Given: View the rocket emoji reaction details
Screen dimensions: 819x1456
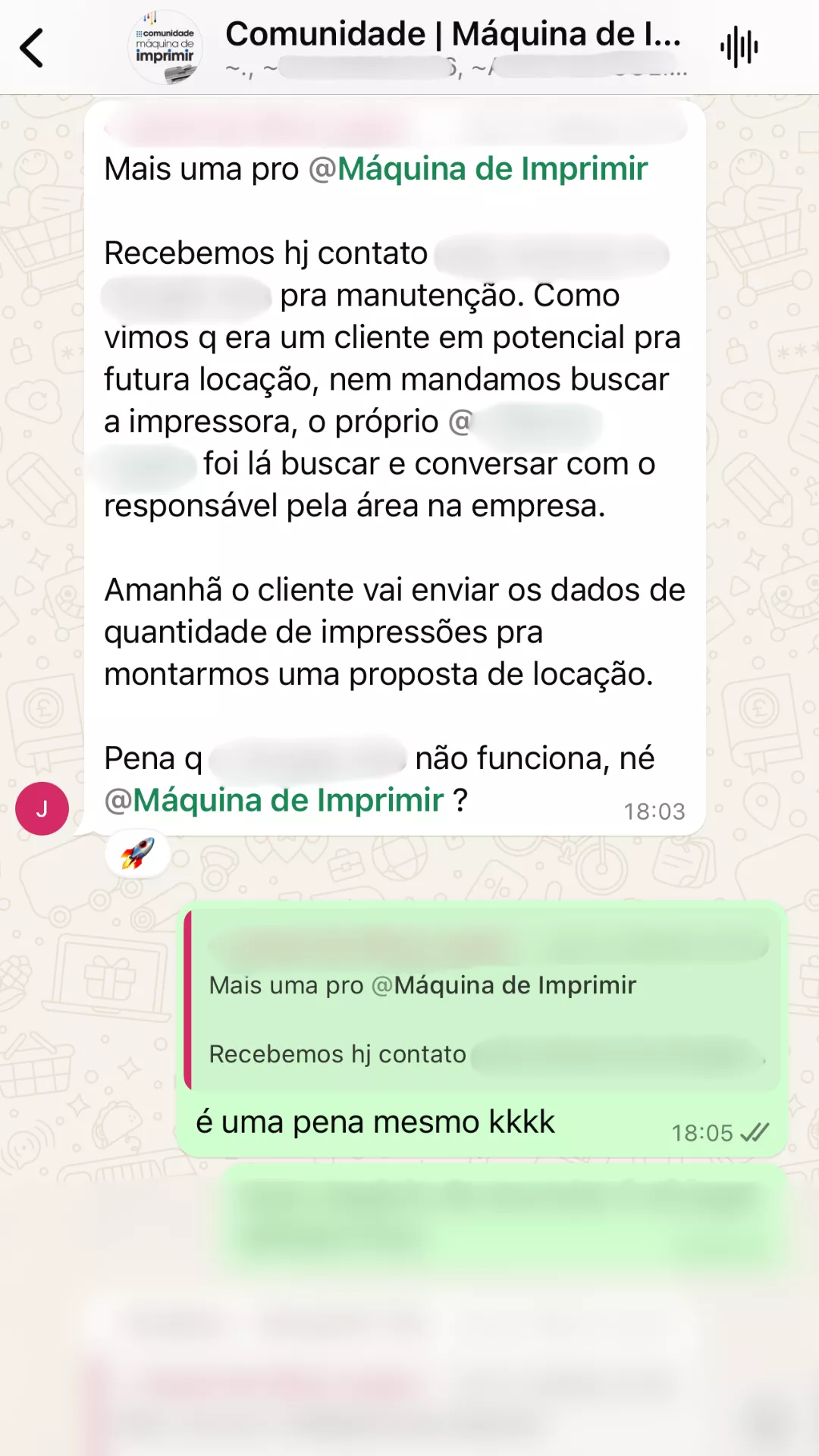Looking at the screenshot, I should [137, 854].
